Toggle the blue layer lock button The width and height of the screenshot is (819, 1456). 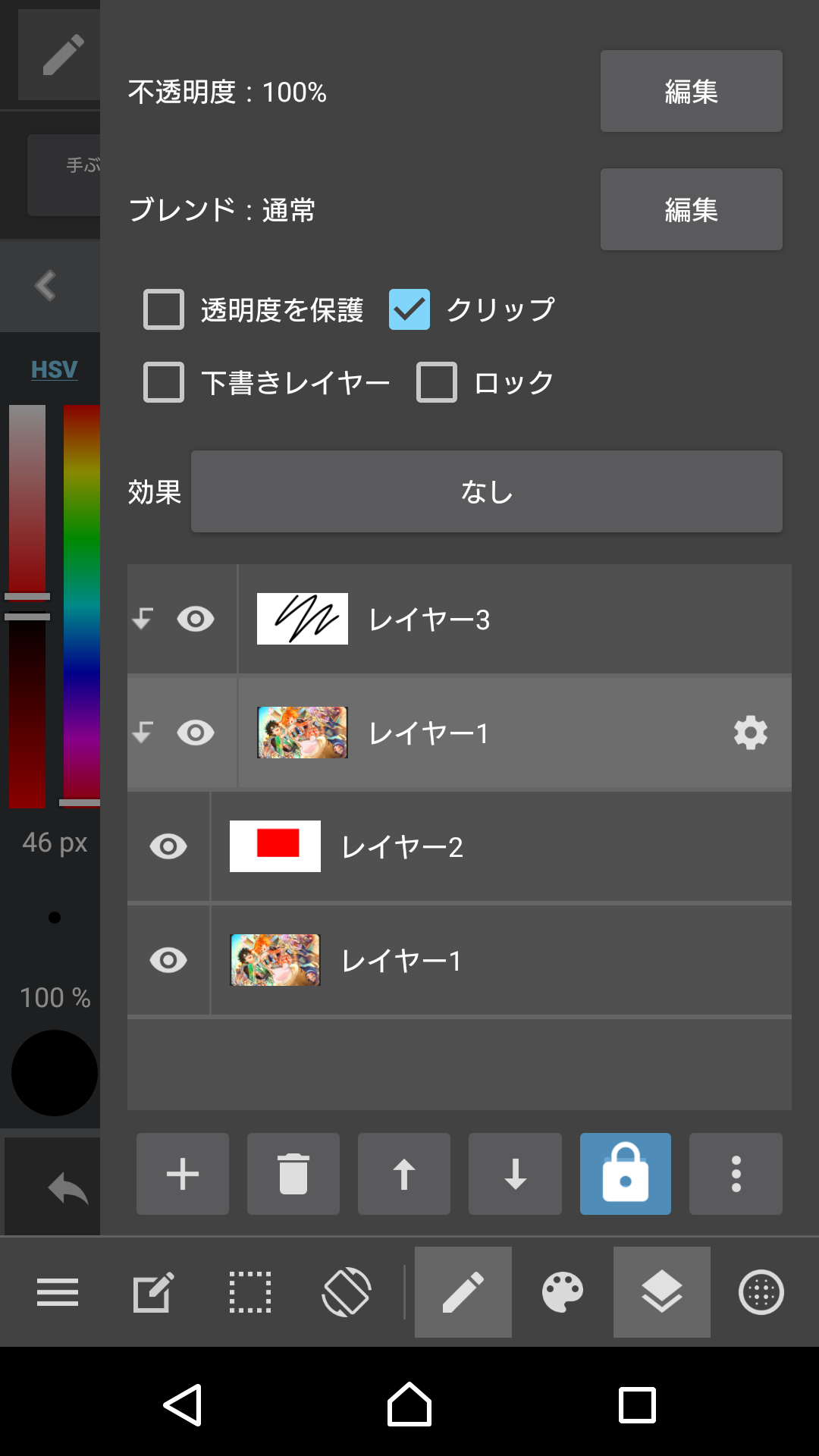click(626, 1174)
